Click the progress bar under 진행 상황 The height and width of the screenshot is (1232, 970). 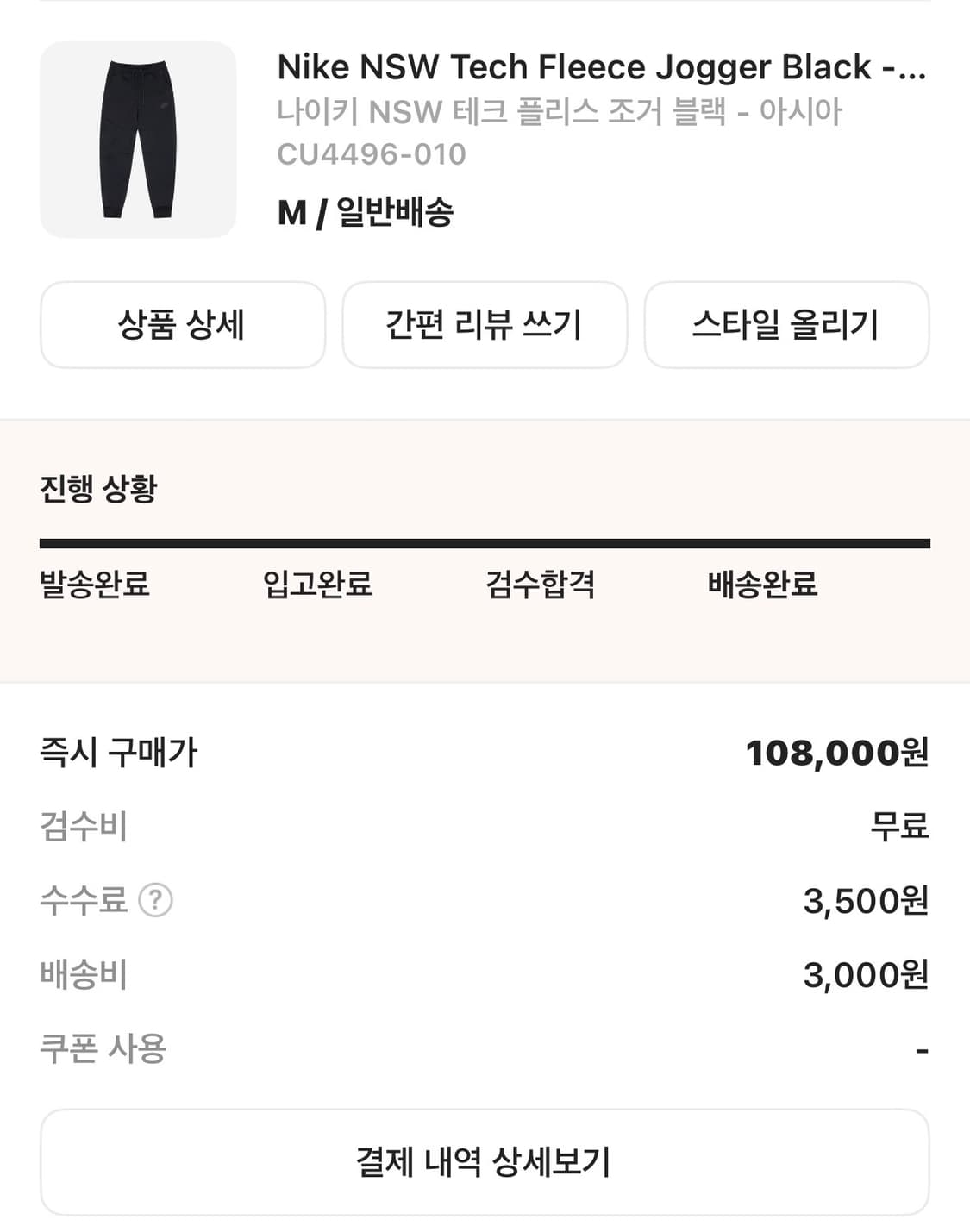tap(485, 541)
